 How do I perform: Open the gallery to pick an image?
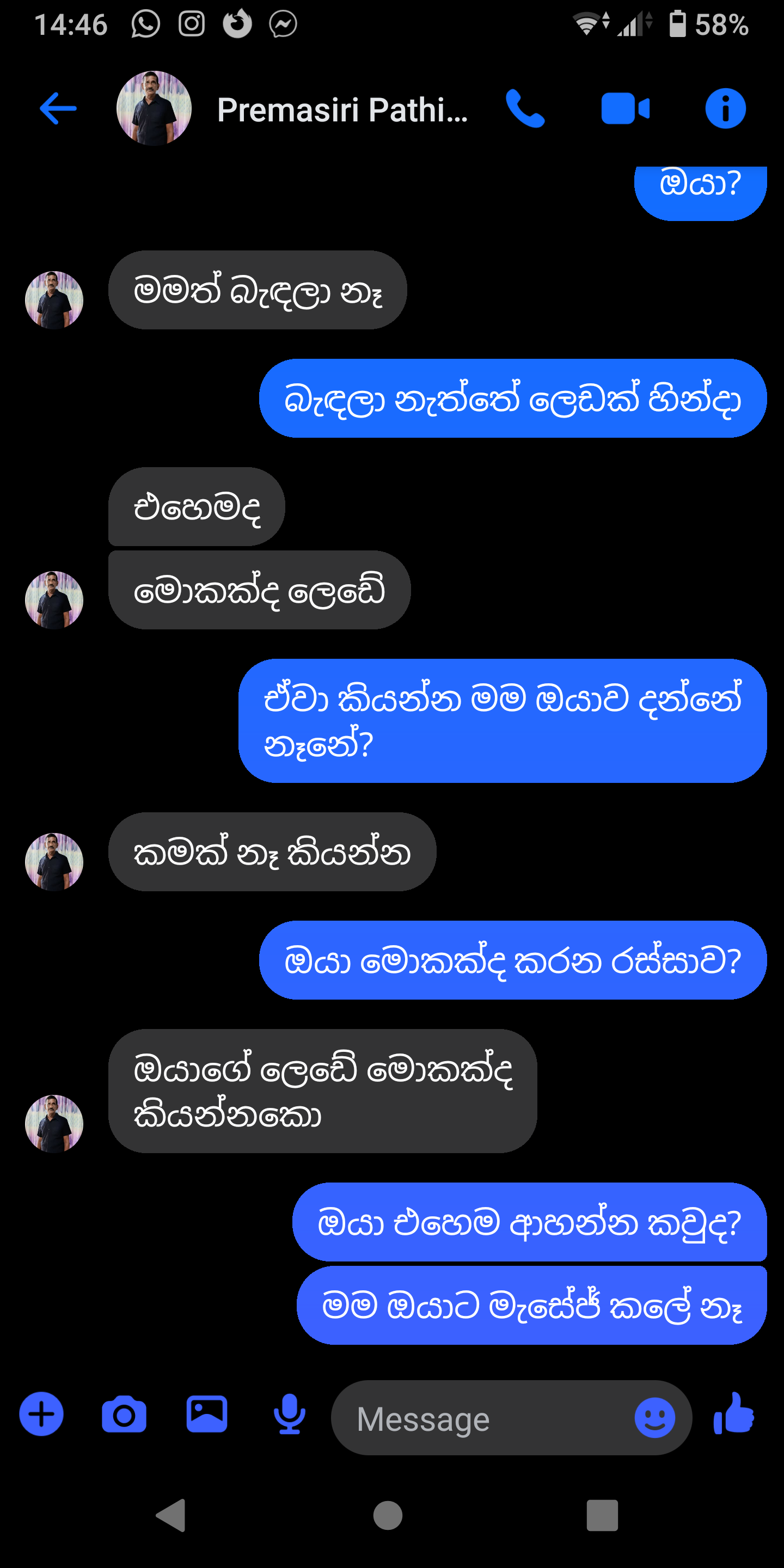pos(207,1414)
